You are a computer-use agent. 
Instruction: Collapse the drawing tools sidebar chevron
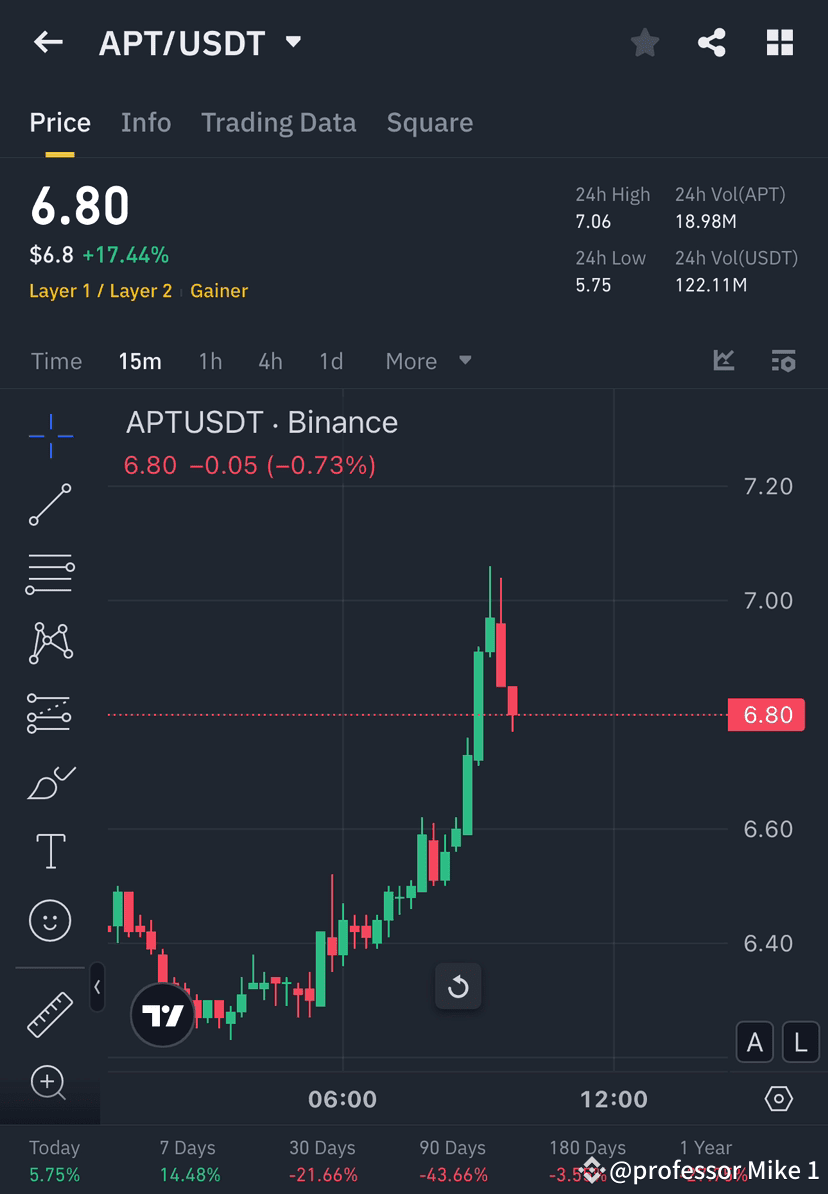tap(97, 988)
